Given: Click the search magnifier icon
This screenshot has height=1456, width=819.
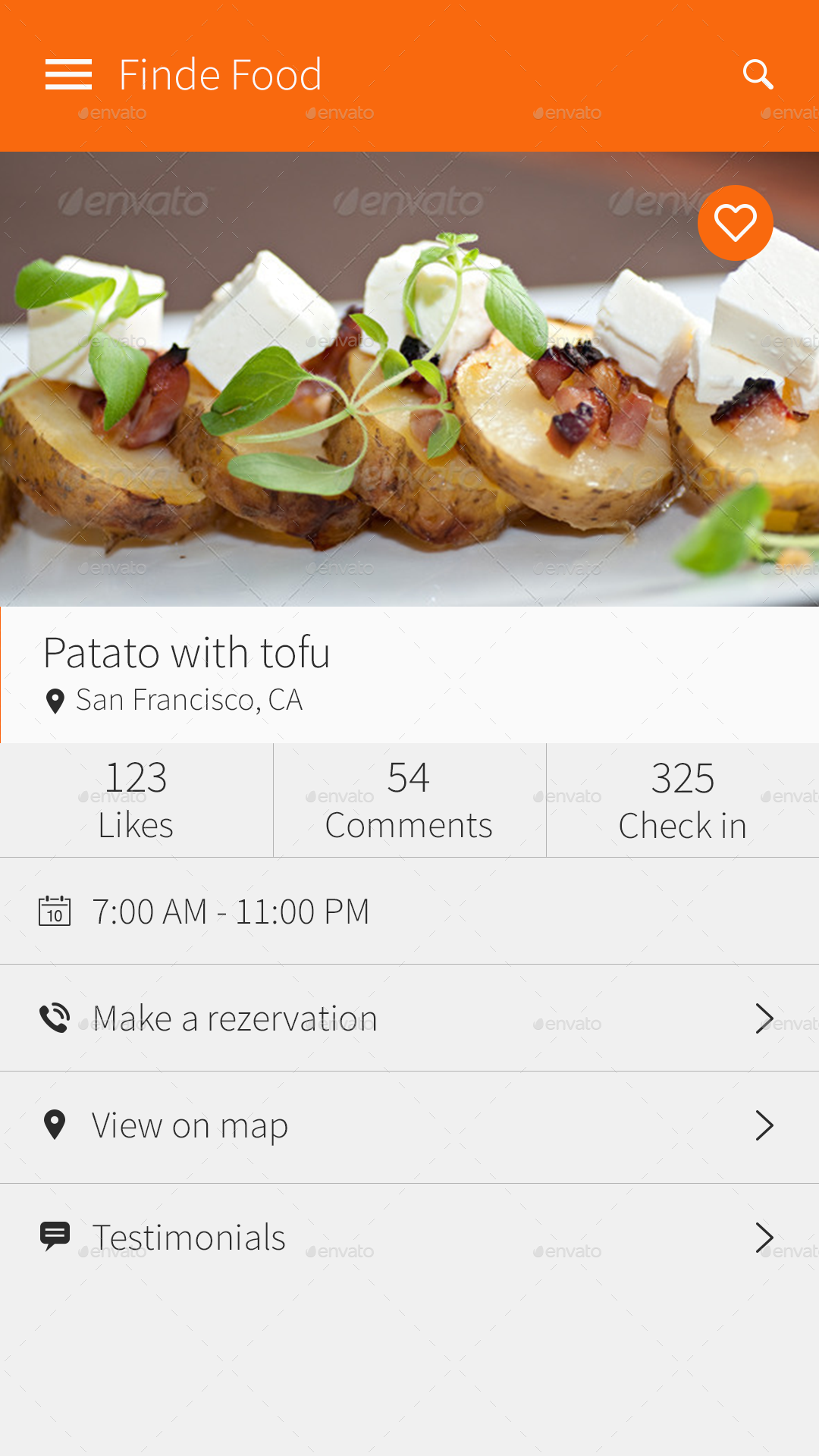Looking at the screenshot, I should (x=758, y=74).
